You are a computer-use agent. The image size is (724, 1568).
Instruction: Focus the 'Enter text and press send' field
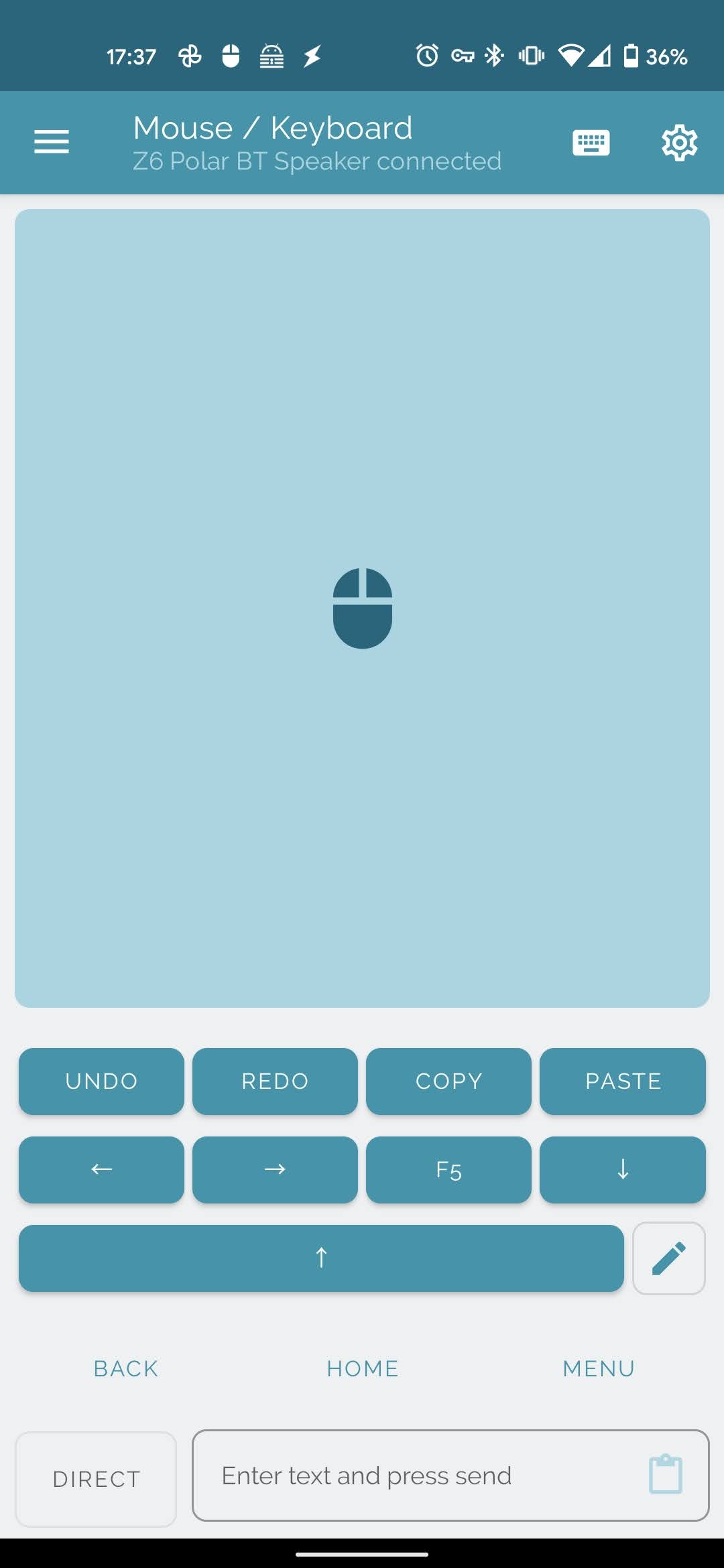tap(416, 1476)
